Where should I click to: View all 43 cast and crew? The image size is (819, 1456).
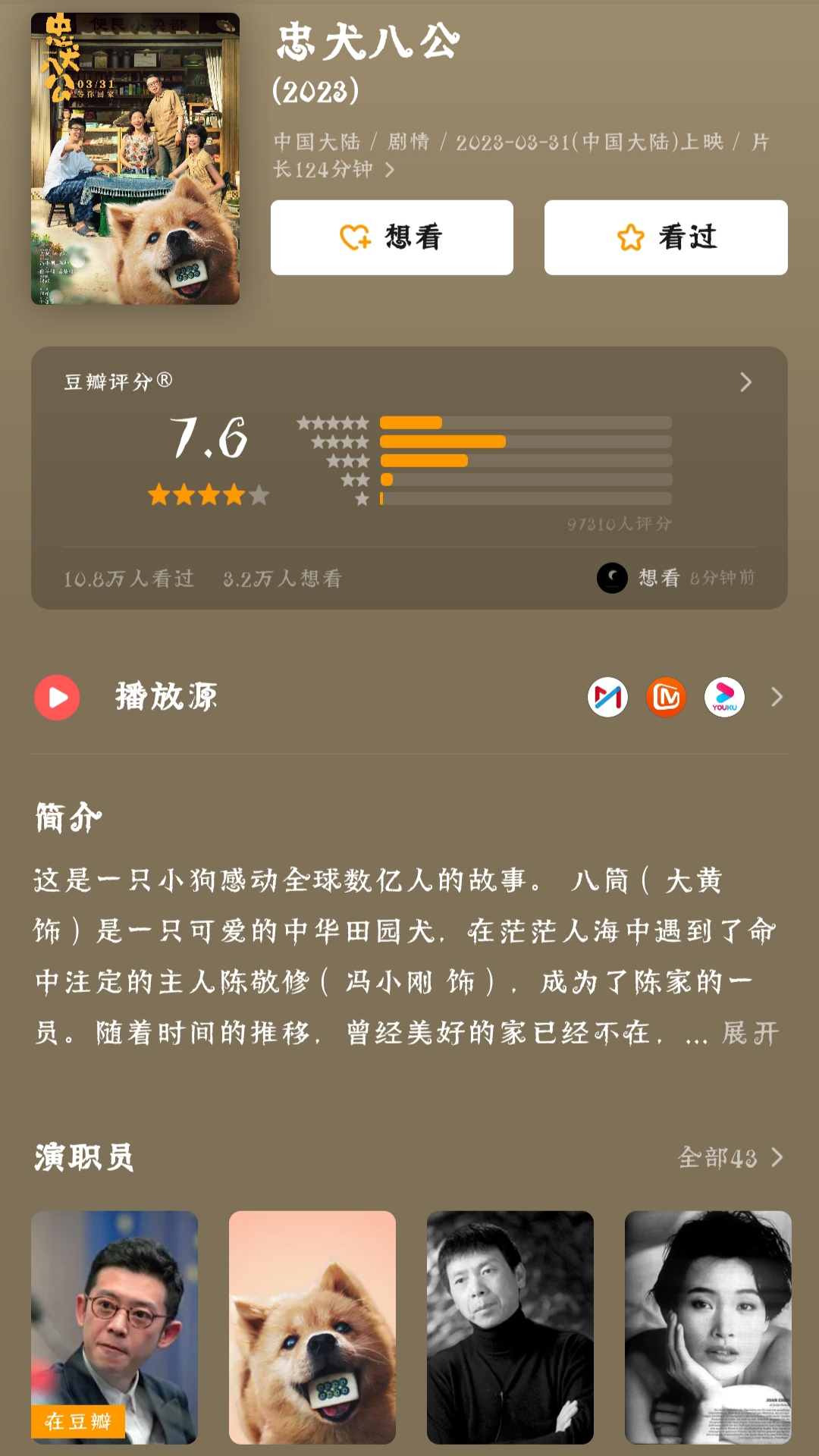(730, 1157)
